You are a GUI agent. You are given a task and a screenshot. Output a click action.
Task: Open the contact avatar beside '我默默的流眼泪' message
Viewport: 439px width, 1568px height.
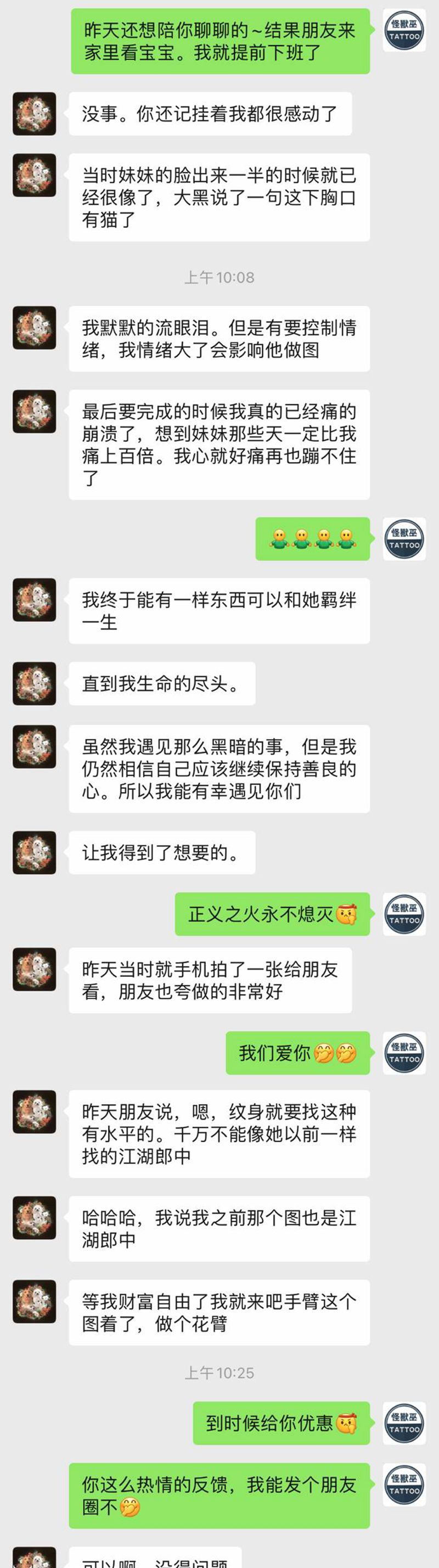point(34,328)
